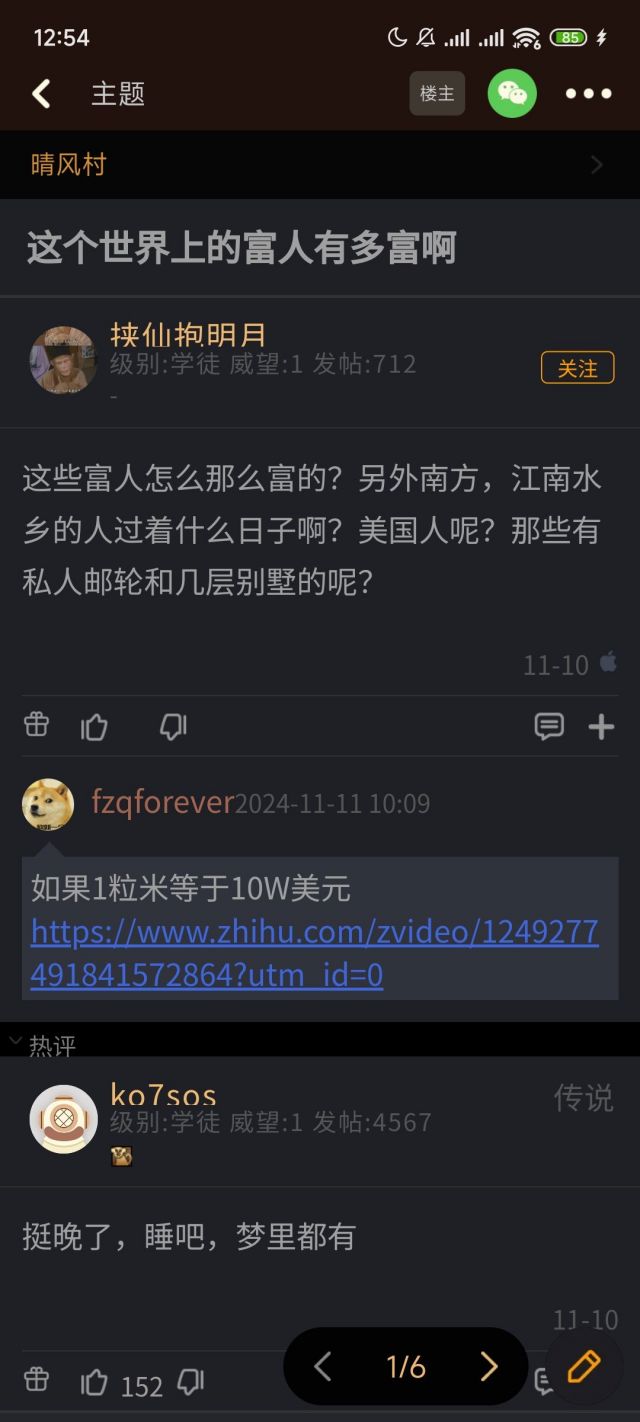Comment on the main post
640x1422 pixels.
(x=549, y=727)
